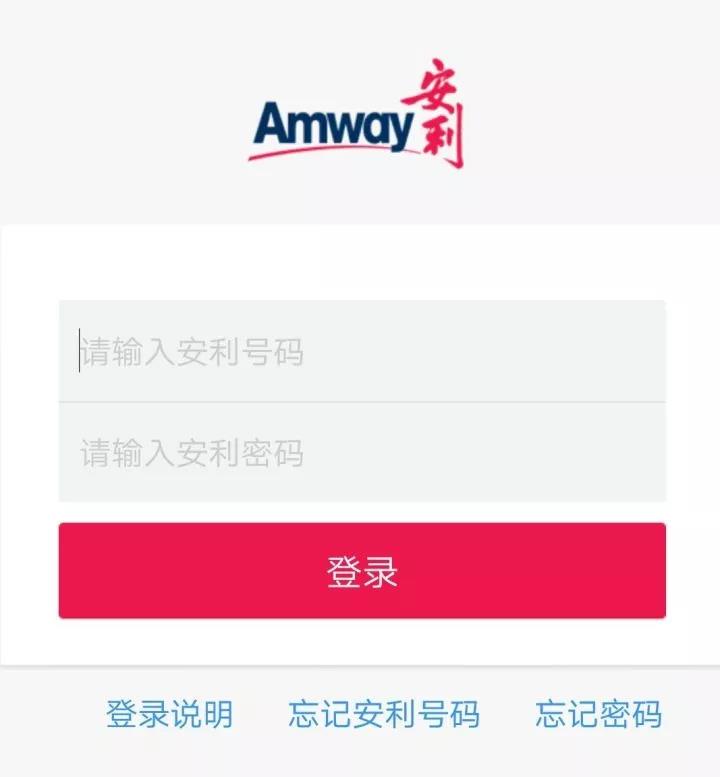
Task: Open 忘记安利号码 to recover number
Action: [384, 715]
